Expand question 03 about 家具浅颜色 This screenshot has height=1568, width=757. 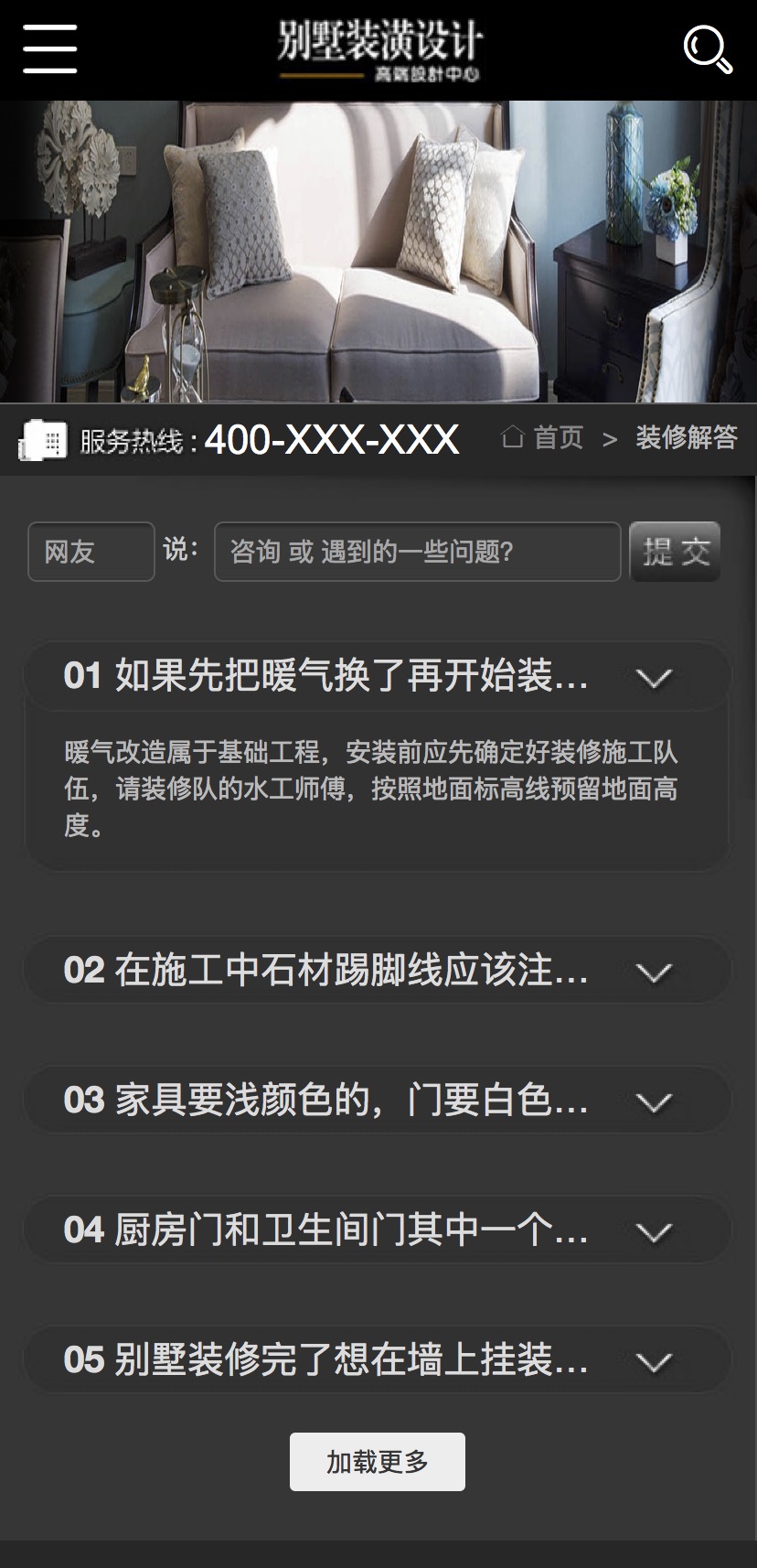(377, 1100)
